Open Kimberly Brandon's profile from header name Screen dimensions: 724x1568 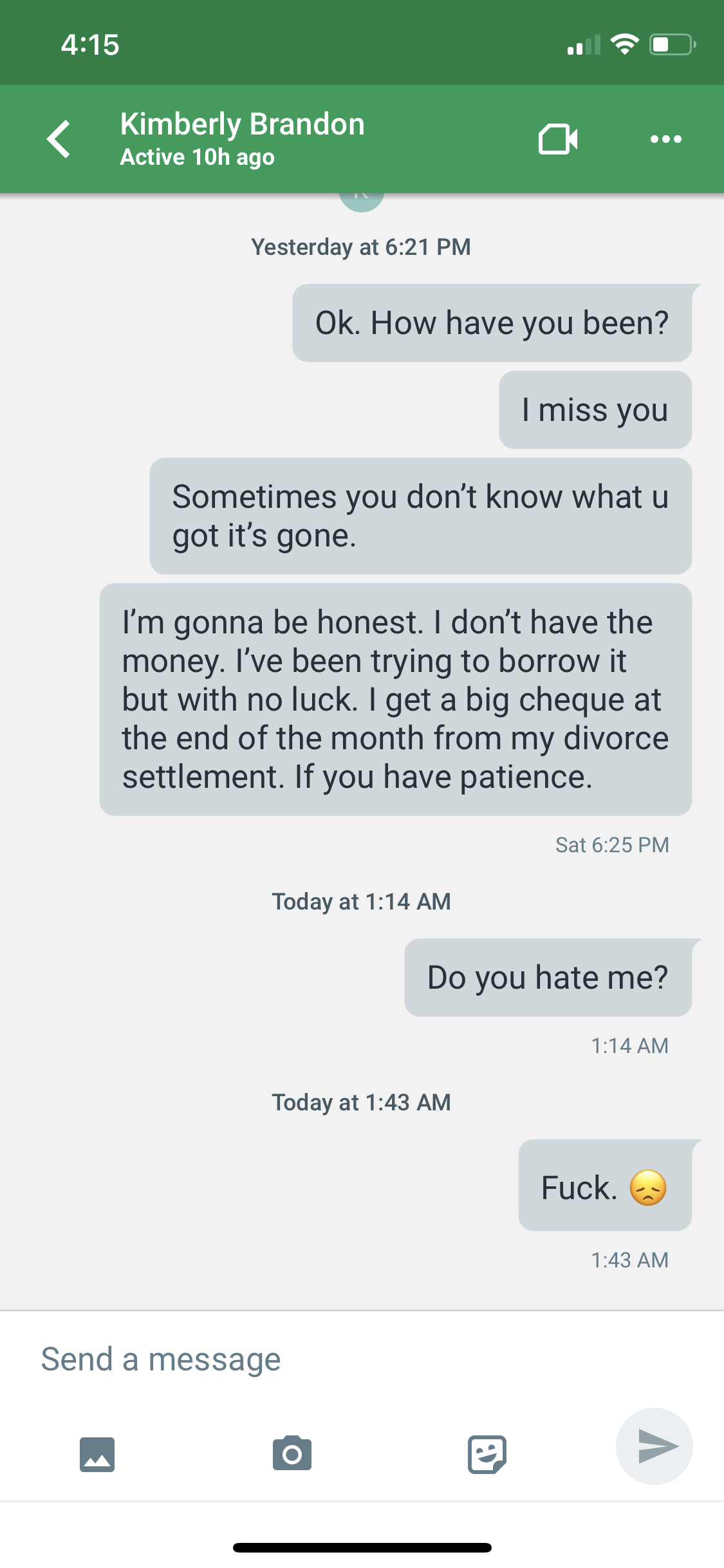[242, 124]
